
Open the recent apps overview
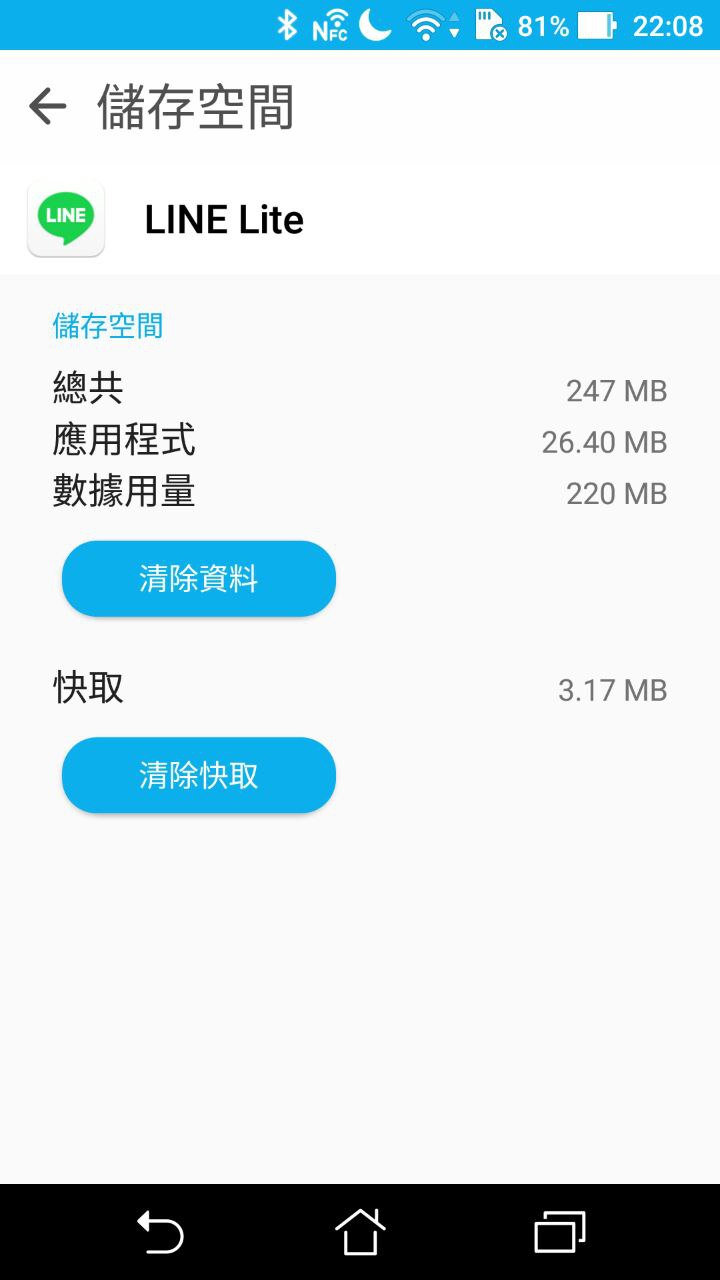559,1231
